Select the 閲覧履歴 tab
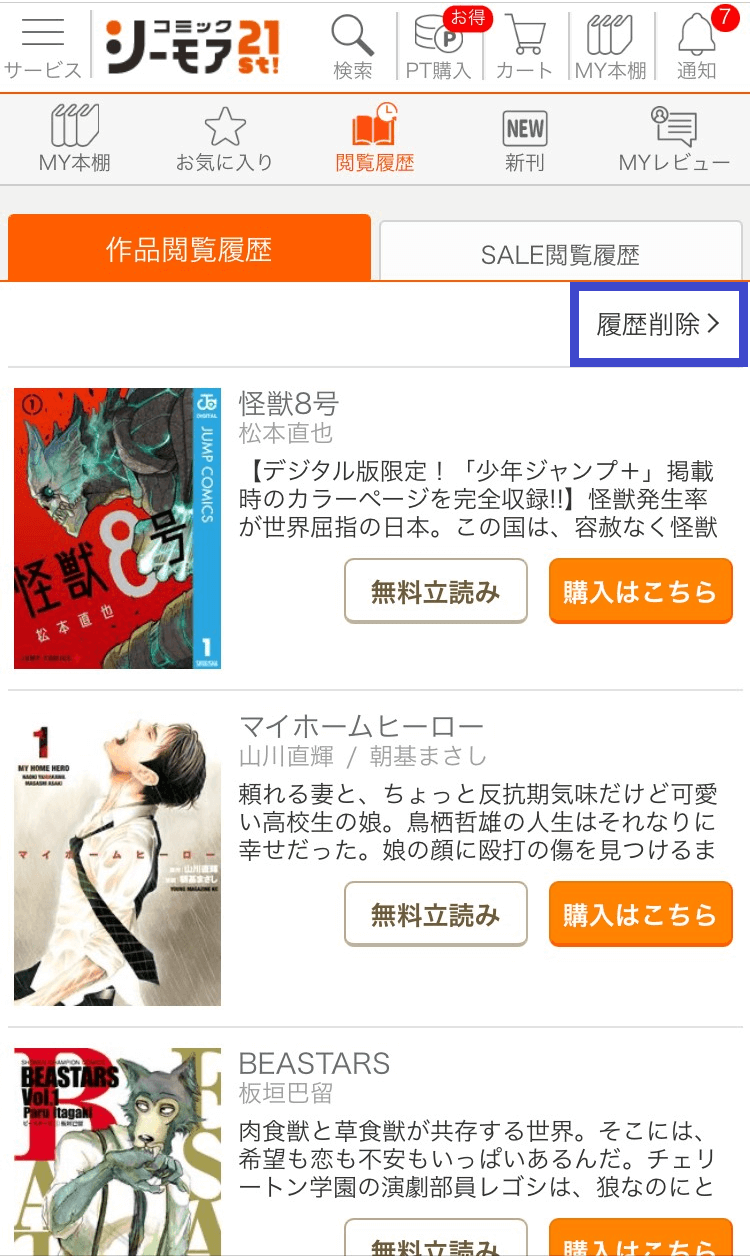Screen dimensions: 750x1256 tap(374, 139)
